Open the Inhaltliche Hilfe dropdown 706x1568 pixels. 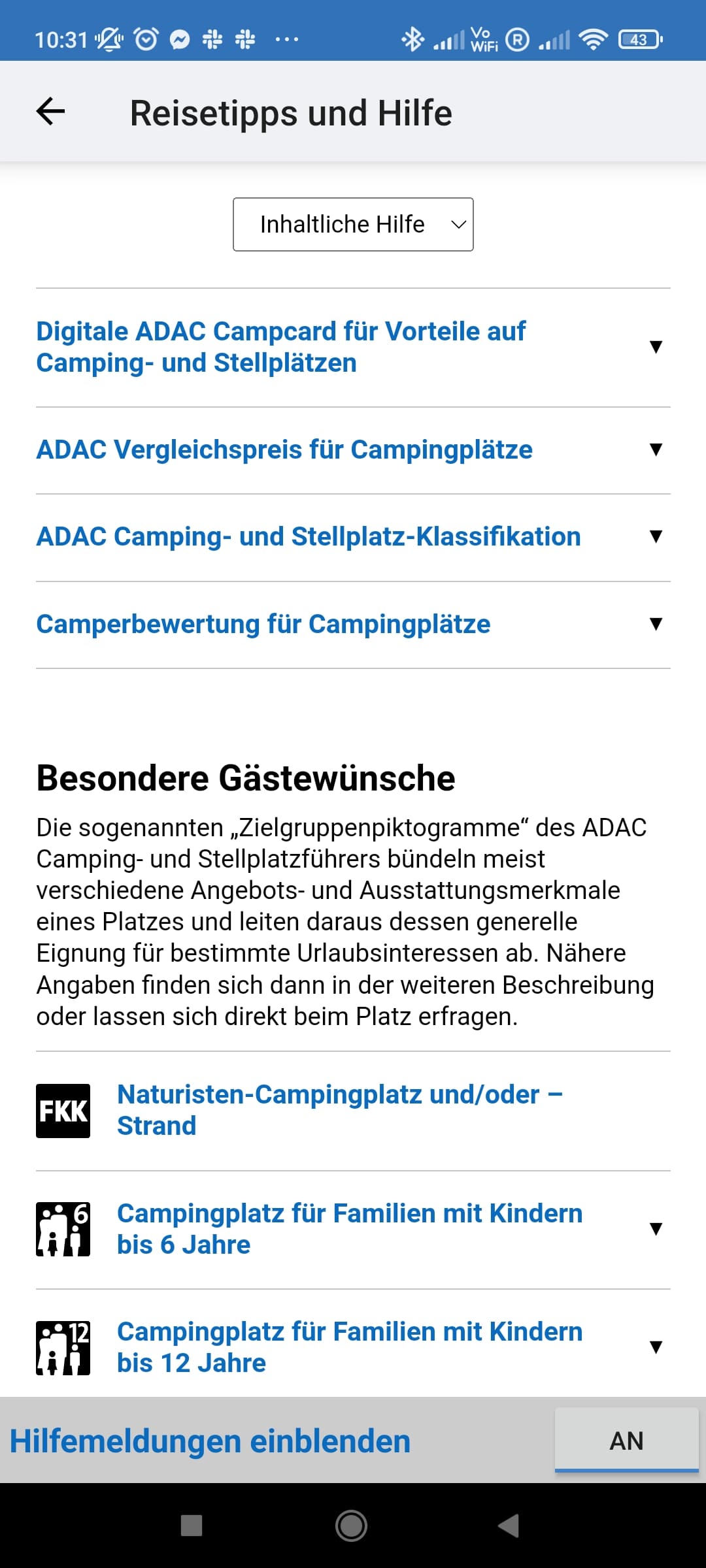coord(353,224)
